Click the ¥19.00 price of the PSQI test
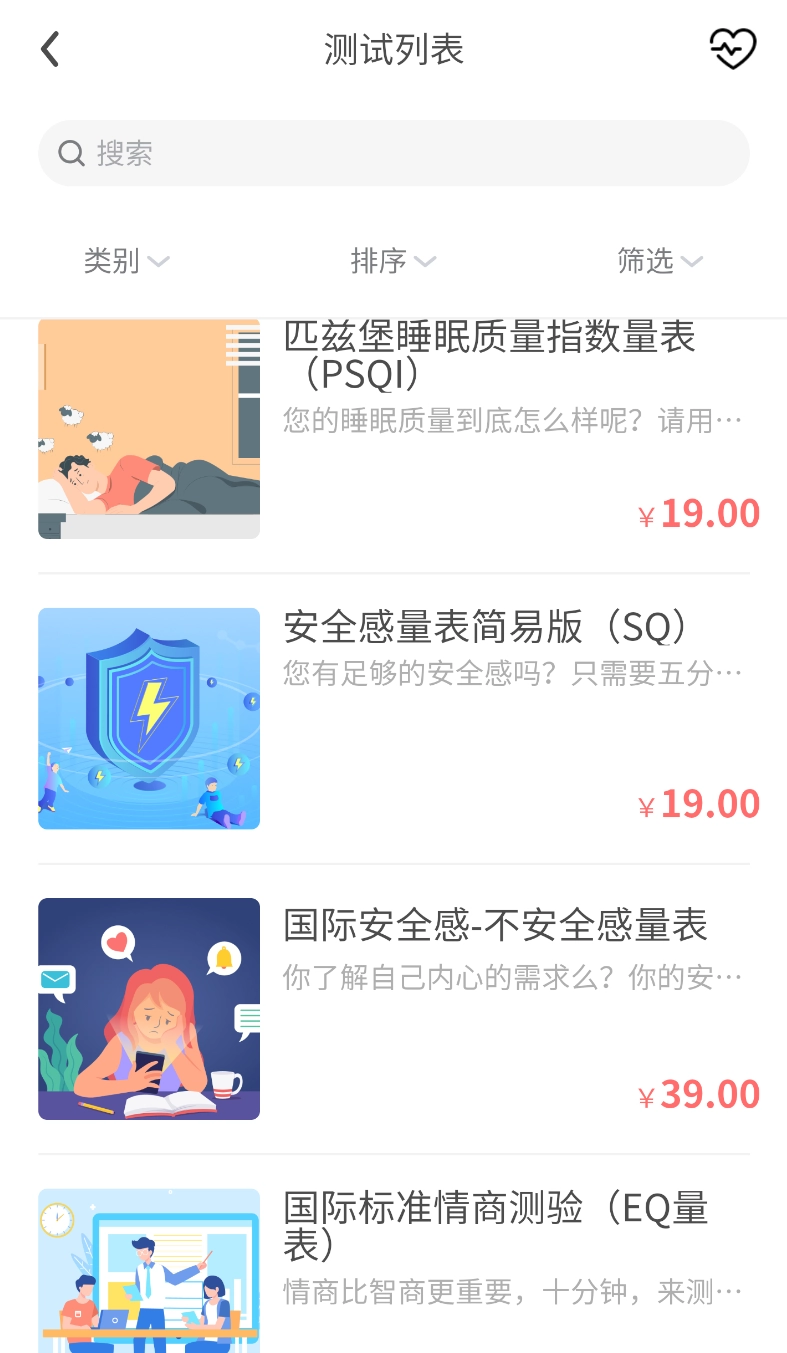This screenshot has height=1353, width=787. tap(698, 512)
